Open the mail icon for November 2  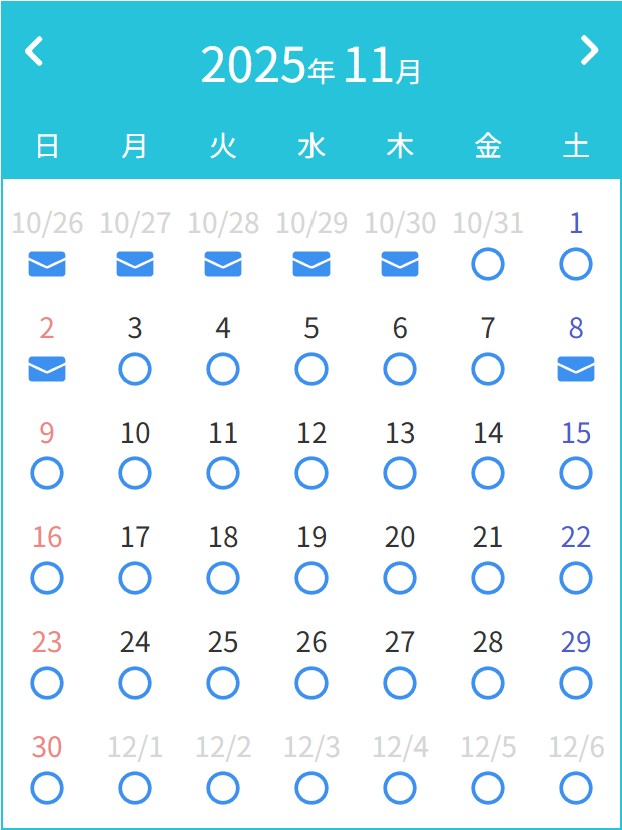[47, 370]
